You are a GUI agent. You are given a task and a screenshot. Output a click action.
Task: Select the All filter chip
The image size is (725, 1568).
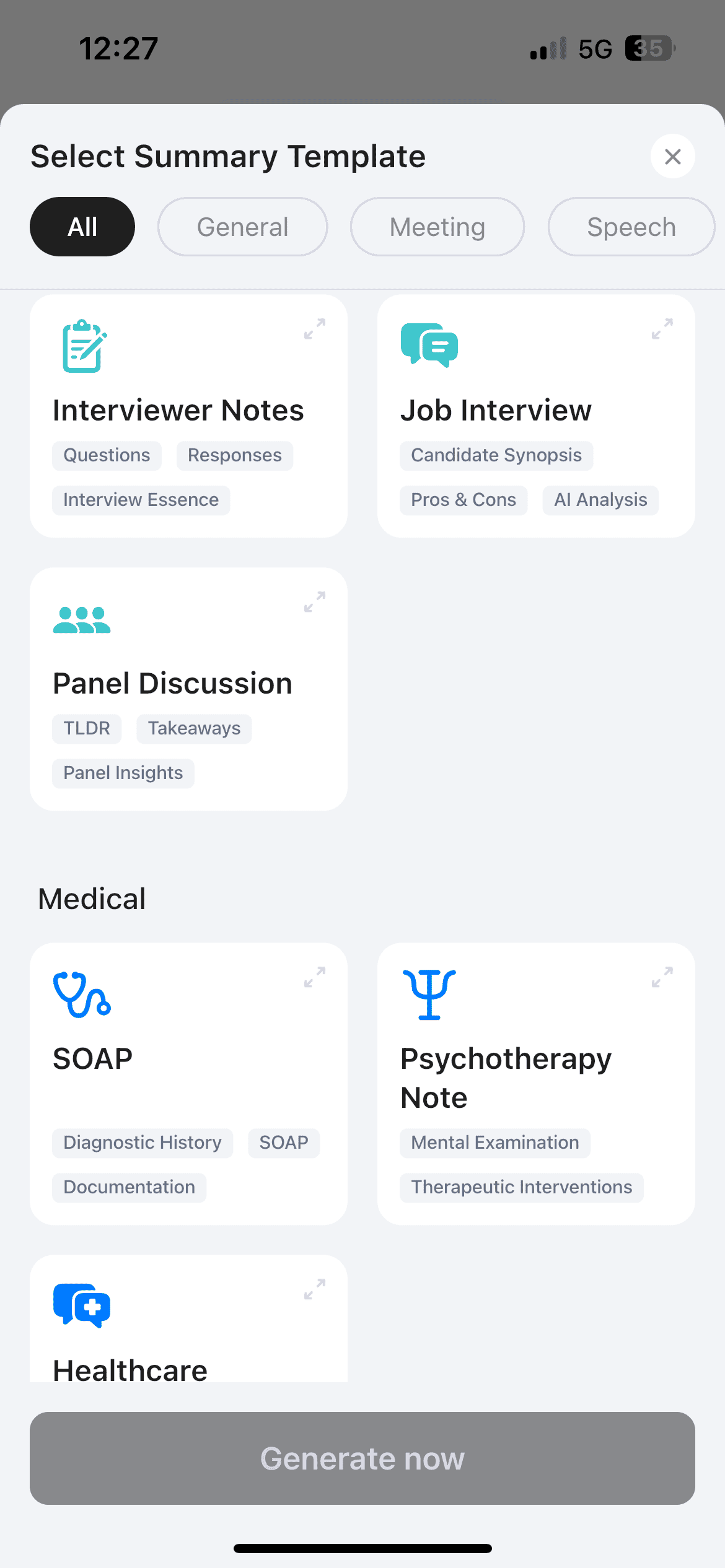pyautogui.click(x=82, y=227)
